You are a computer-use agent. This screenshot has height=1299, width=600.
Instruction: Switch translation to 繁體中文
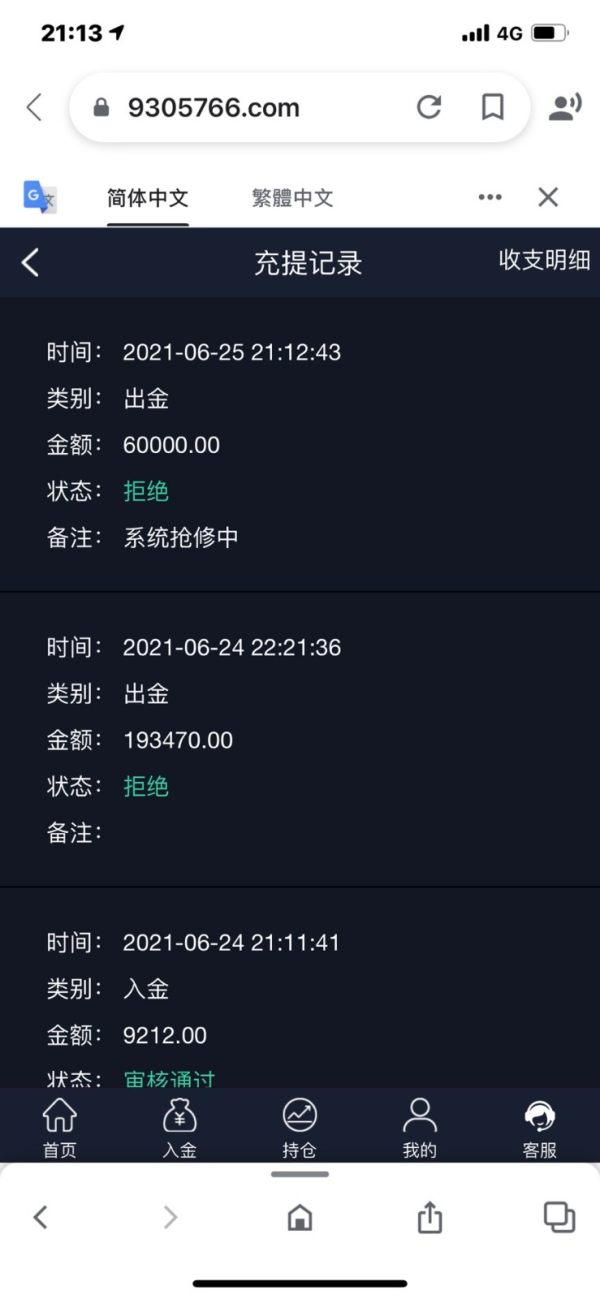[x=292, y=198]
